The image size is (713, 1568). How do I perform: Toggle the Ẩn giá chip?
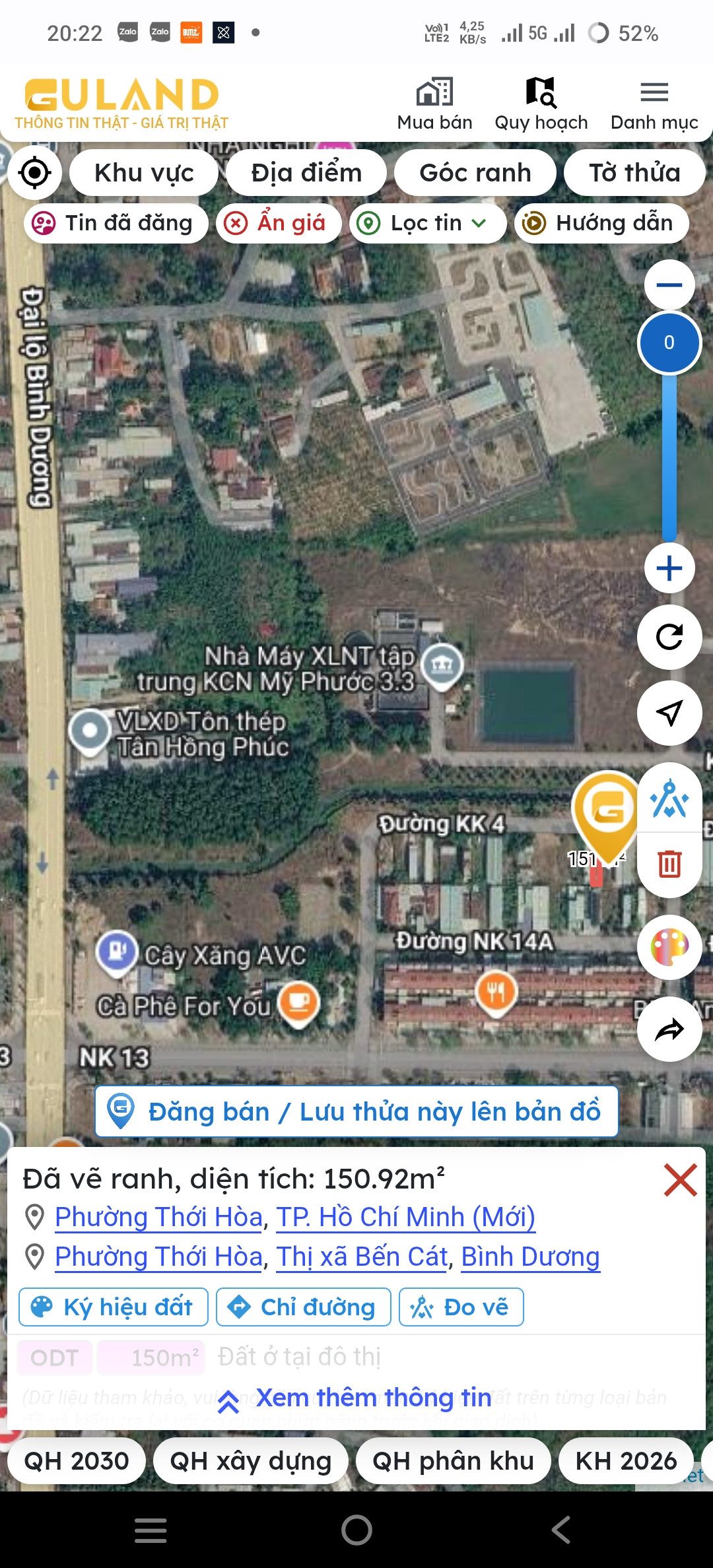[x=279, y=223]
